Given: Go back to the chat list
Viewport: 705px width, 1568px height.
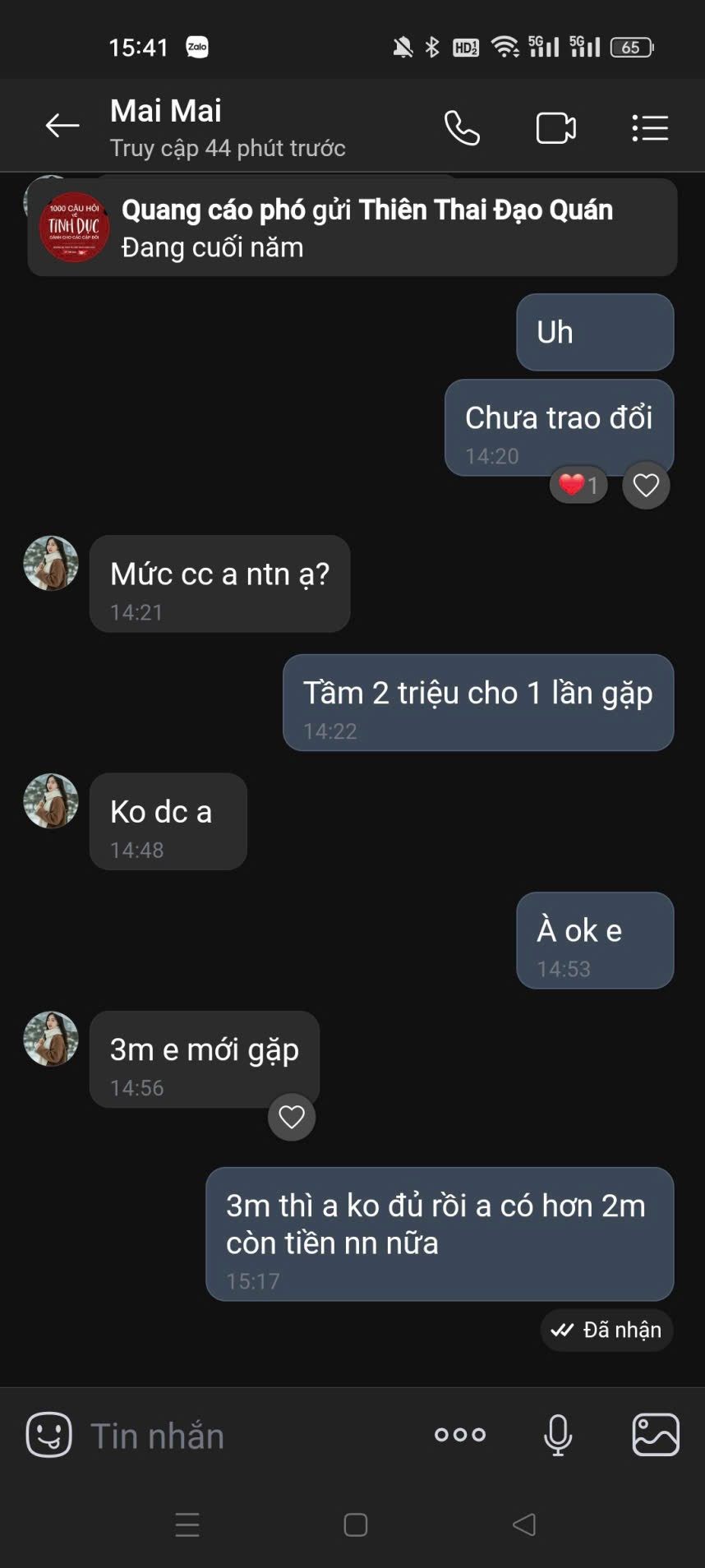Looking at the screenshot, I should click(62, 127).
